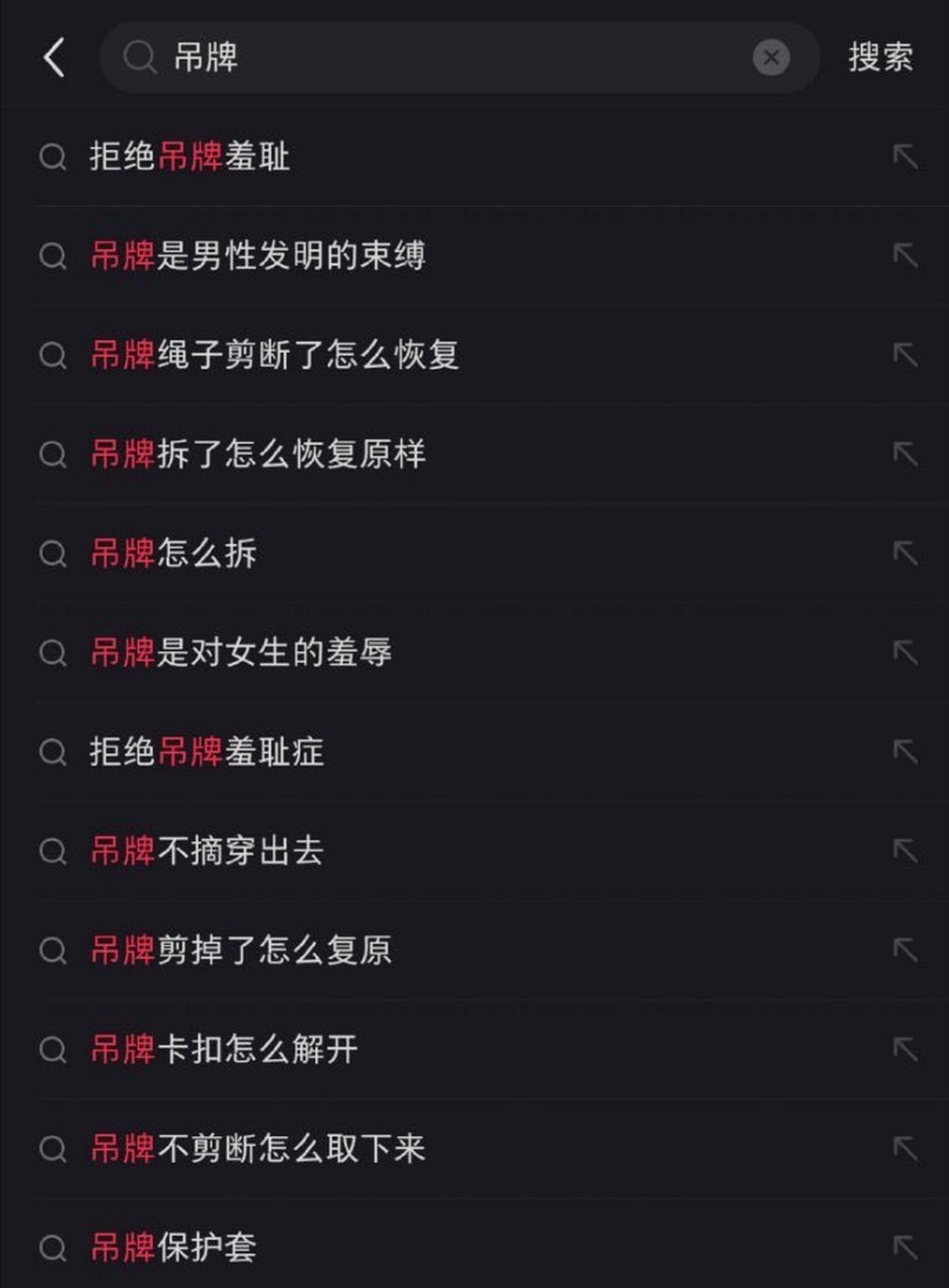Go back using the top-left arrow
The height and width of the screenshot is (1288, 949).
pyautogui.click(x=54, y=57)
